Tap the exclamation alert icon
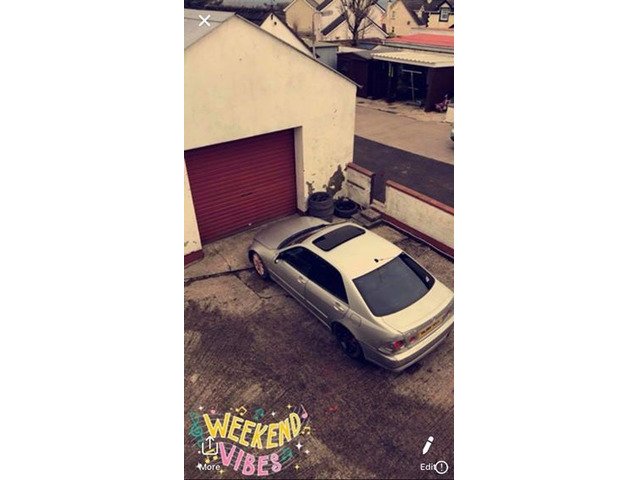Viewport: 640px width, 480px height. pos(441,467)
